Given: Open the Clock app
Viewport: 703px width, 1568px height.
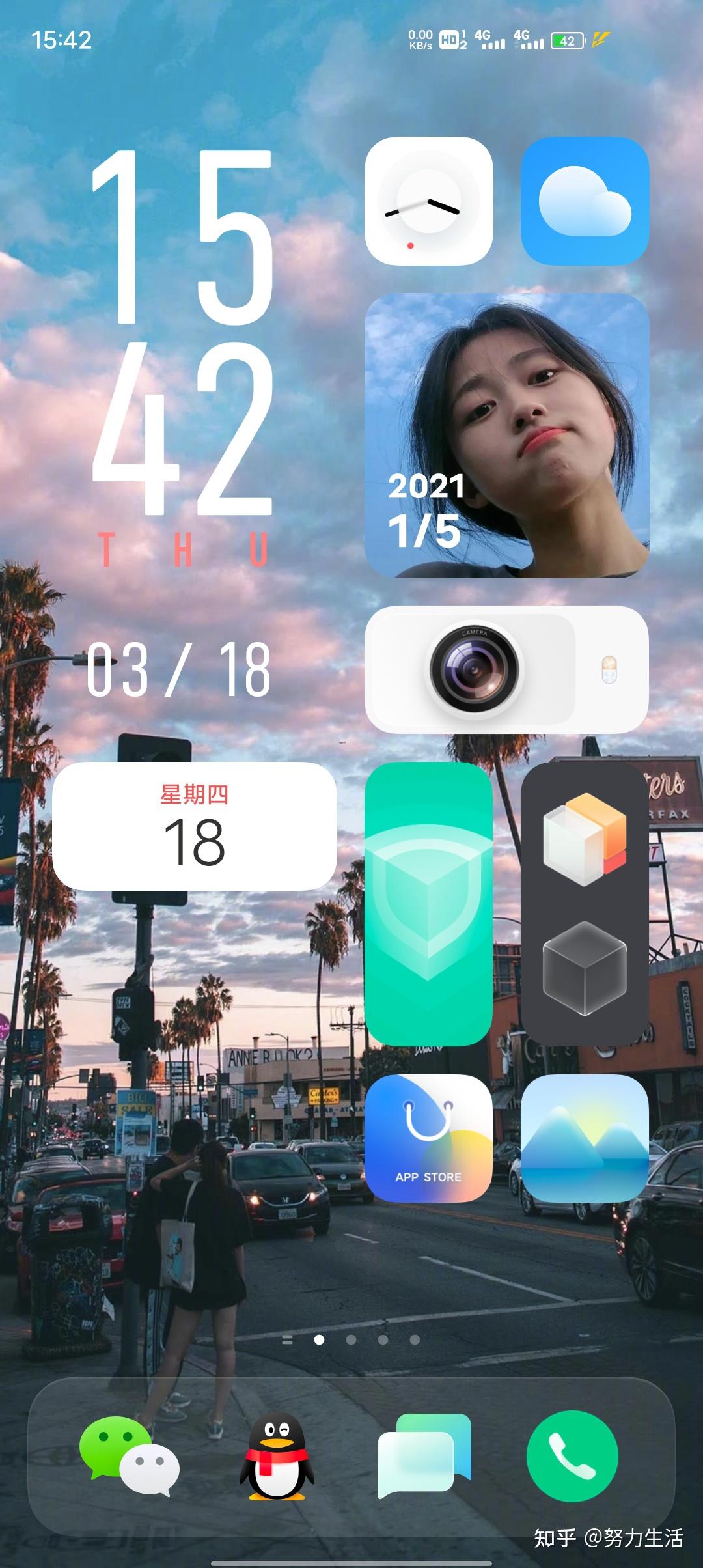Looking at the screenshot, I should pos(428,201).
